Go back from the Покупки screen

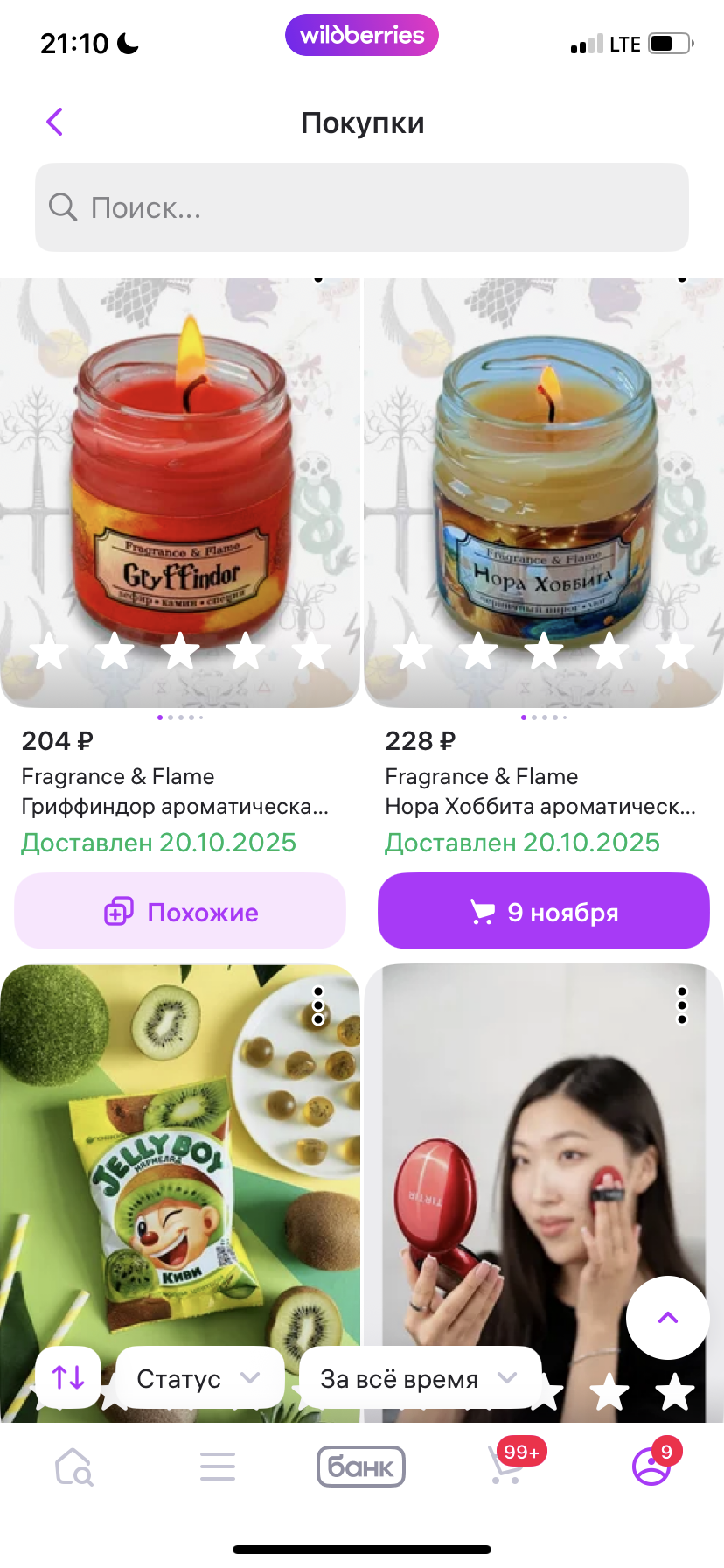[x=55, y=122]
